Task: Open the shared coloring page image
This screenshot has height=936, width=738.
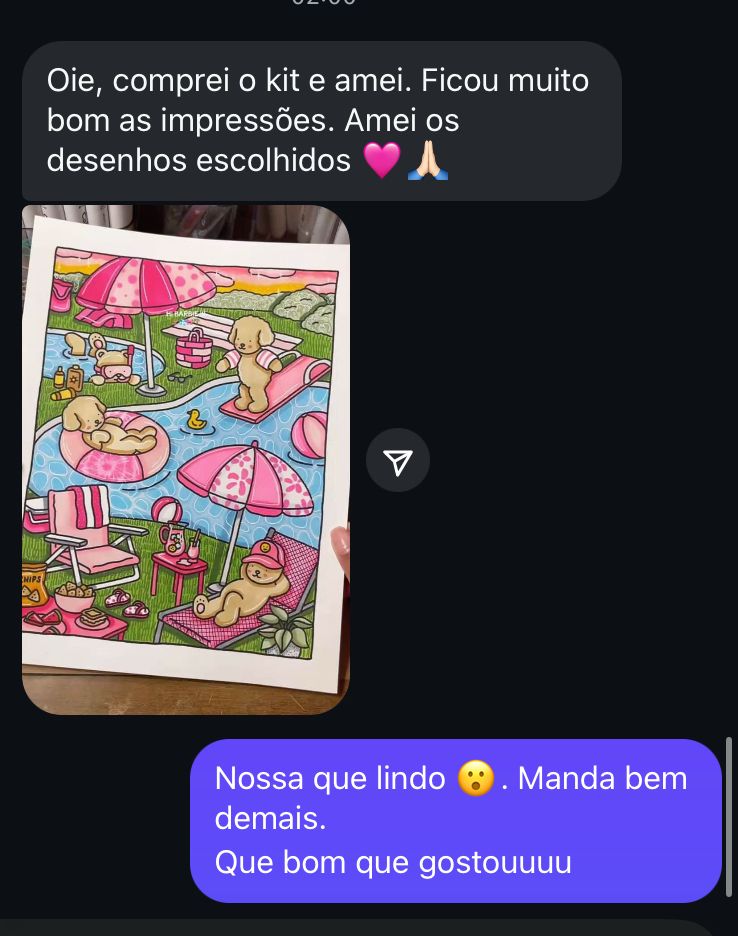Action: click(x=186, y=460)
